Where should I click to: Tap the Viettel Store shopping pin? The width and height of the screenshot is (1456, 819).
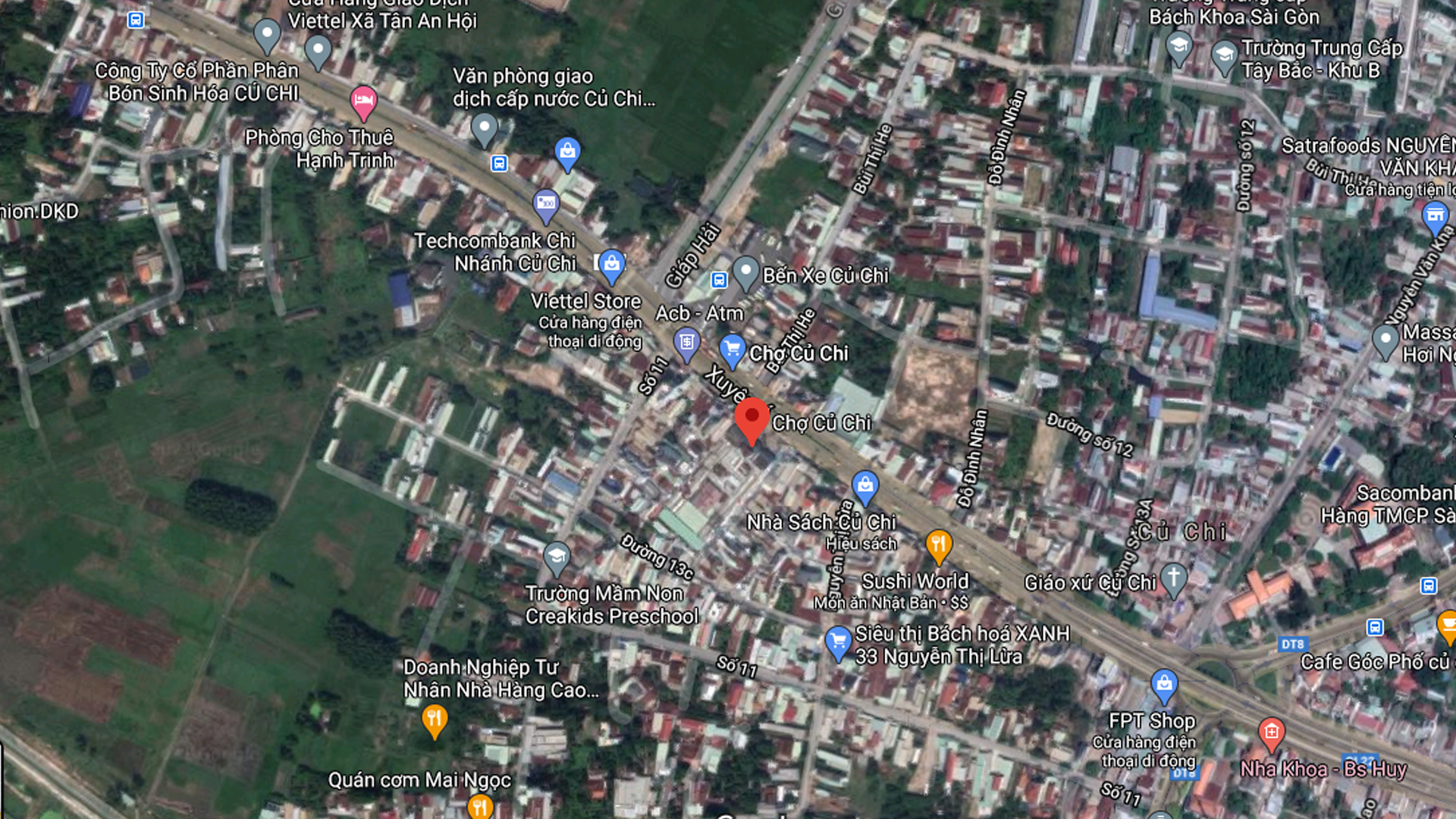tap(611, 265)
